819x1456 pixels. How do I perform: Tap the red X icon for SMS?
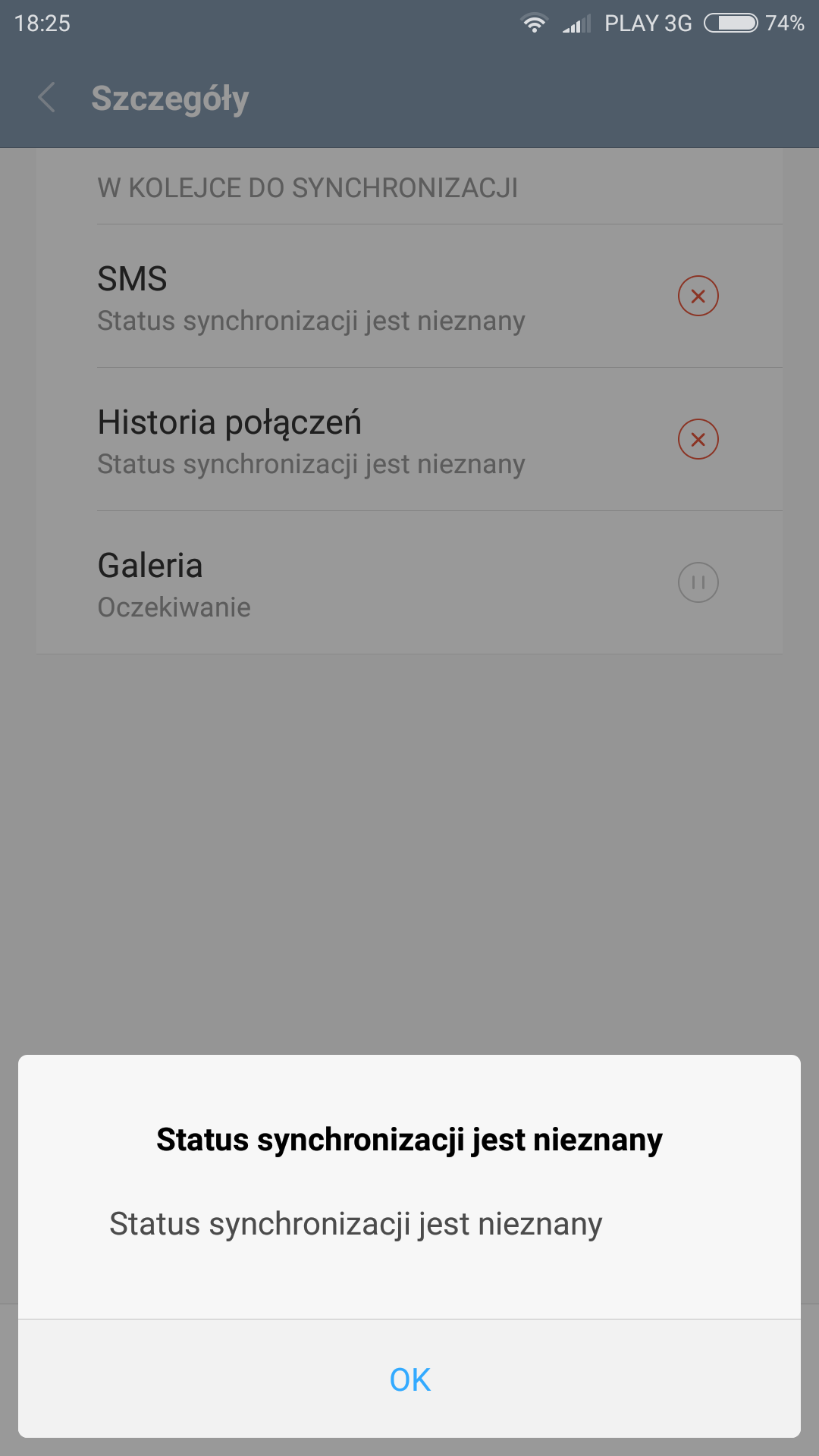[698, 296]
